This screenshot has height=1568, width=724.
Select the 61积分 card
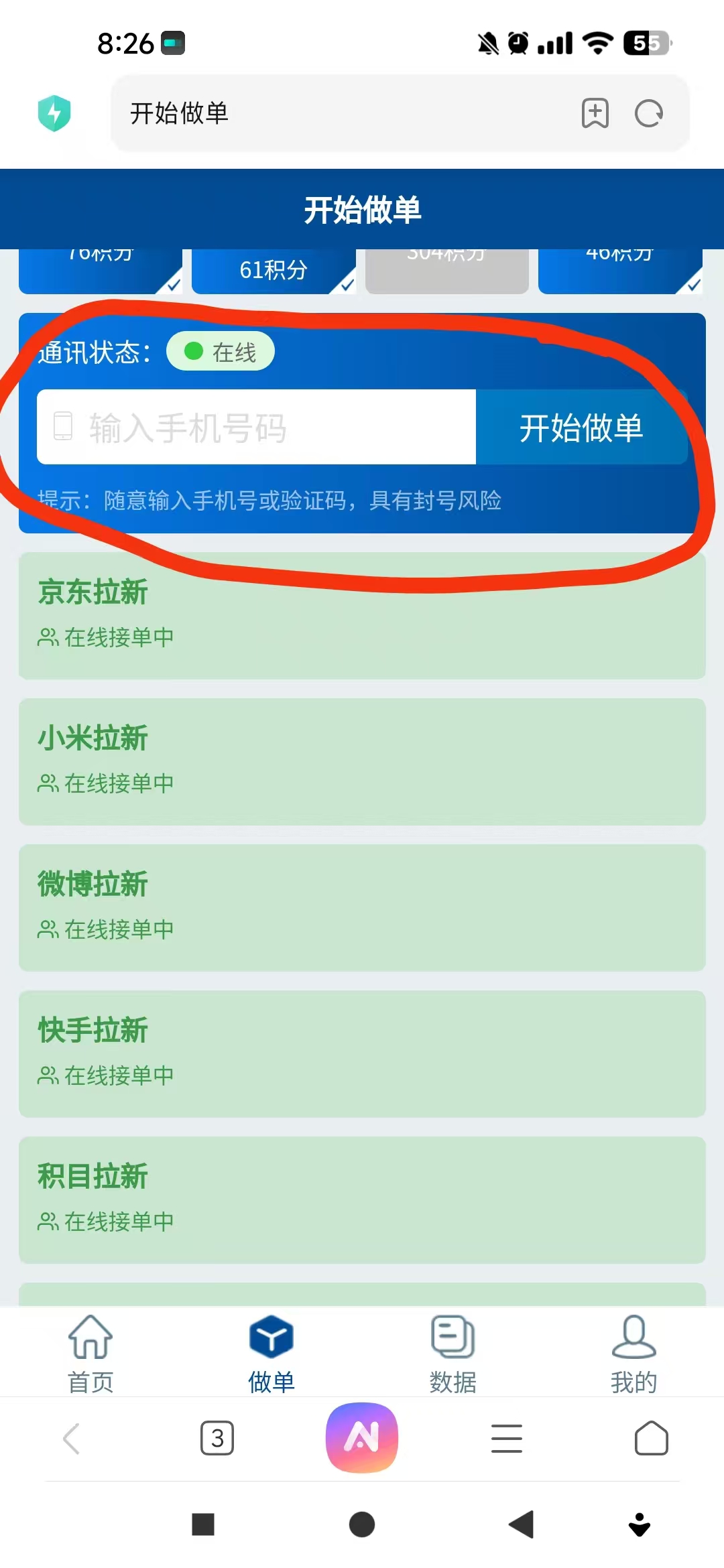pos(274,271)
